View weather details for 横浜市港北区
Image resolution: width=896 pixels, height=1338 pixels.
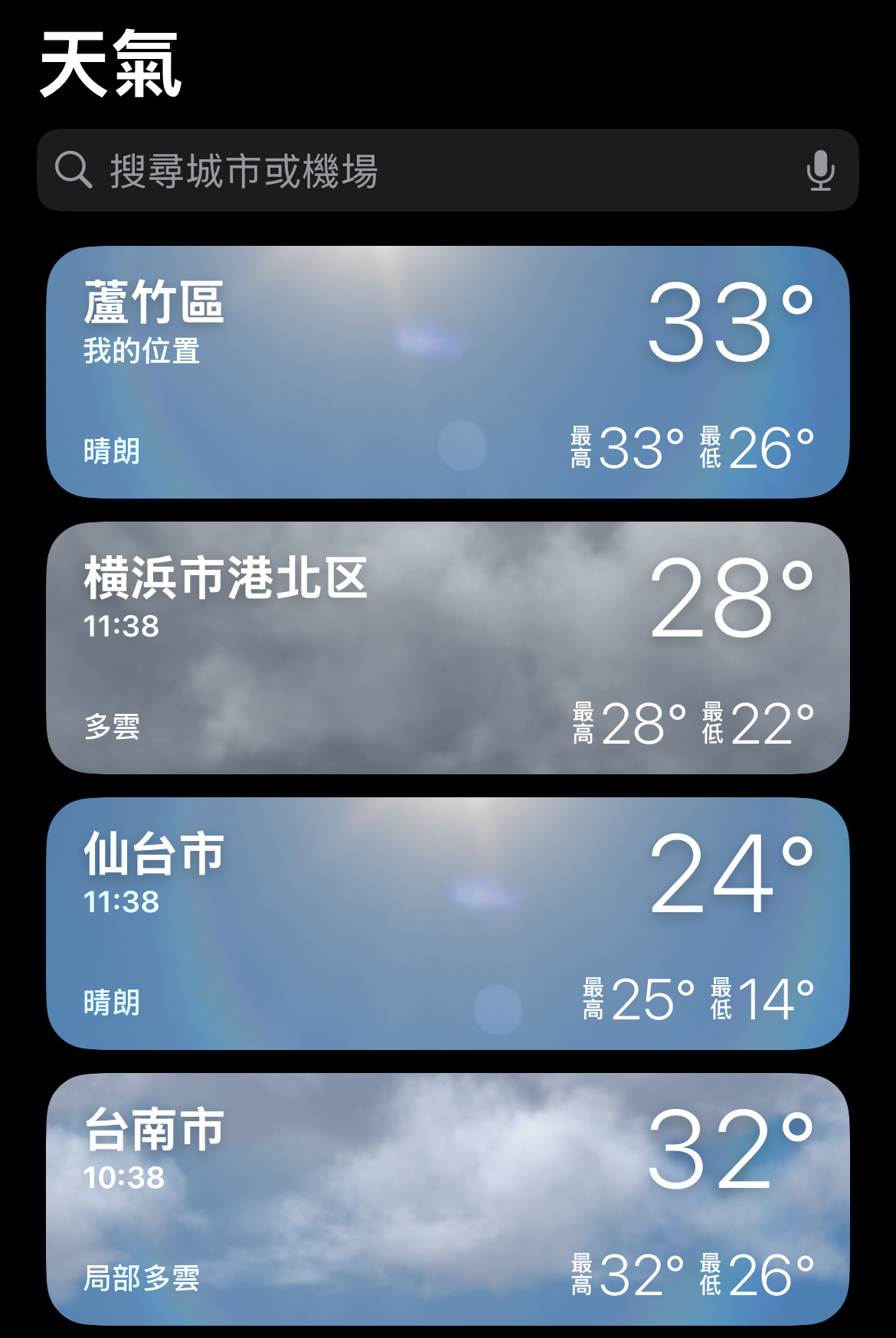448,648
